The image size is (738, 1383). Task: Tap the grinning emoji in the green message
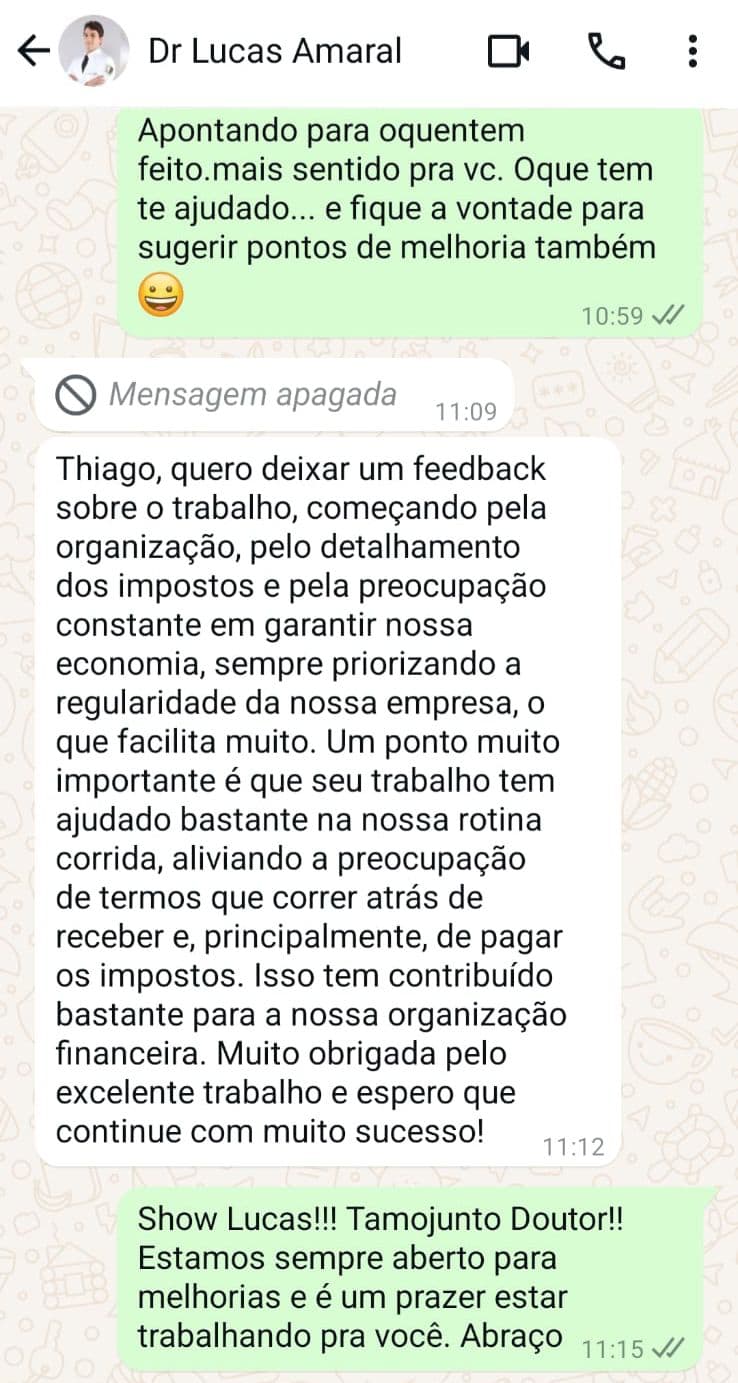click(x=160, y=293)
